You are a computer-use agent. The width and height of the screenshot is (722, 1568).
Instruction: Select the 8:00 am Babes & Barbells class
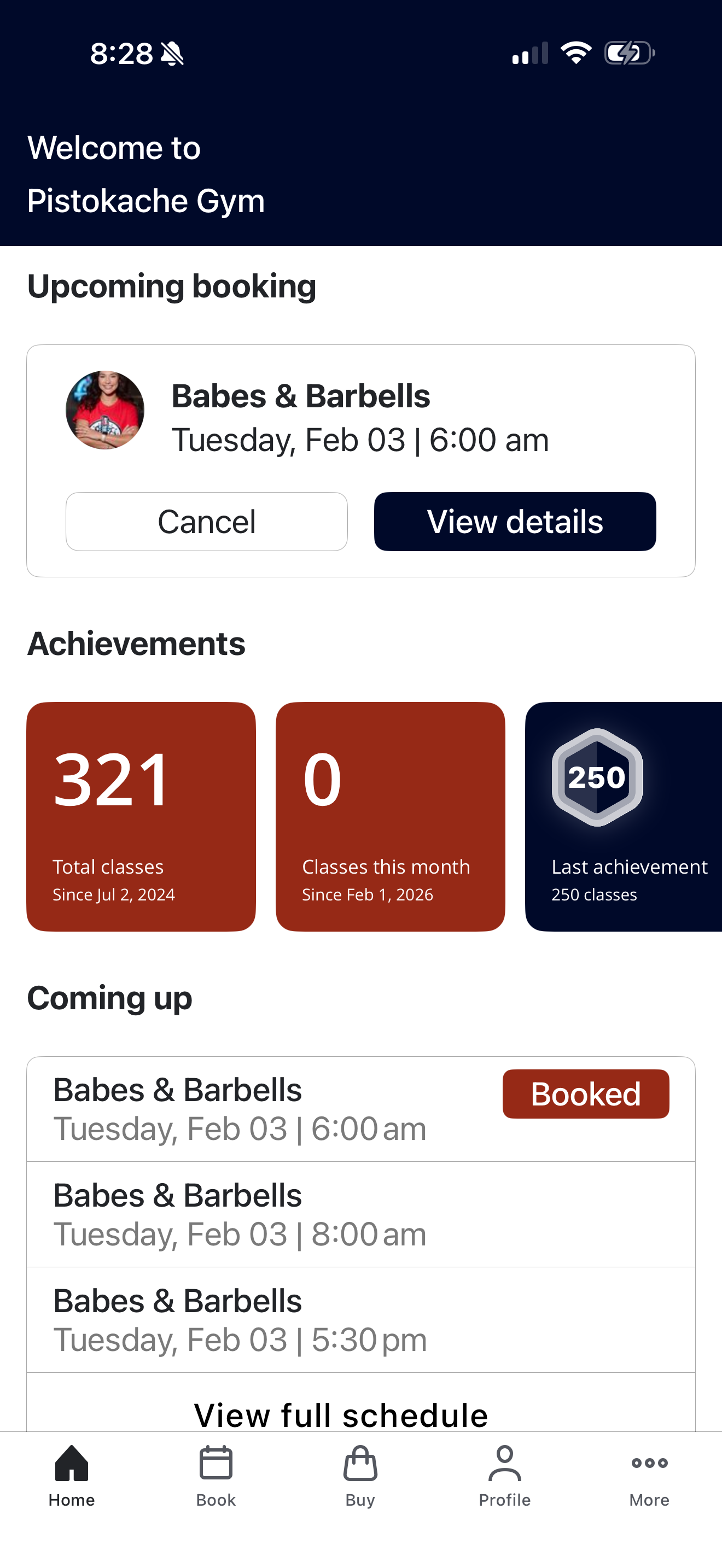tap(360, 1214)
